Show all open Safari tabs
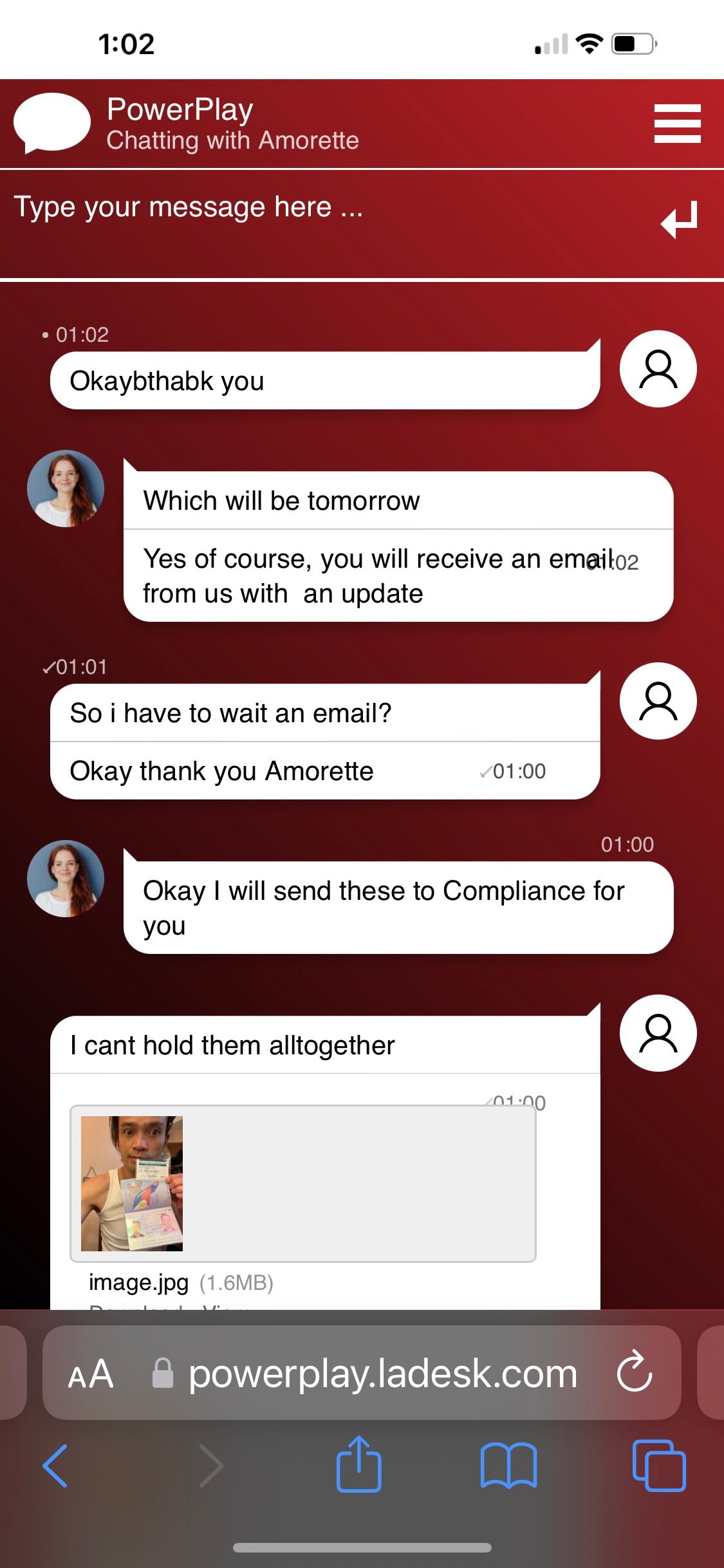 click(659, 1466)
